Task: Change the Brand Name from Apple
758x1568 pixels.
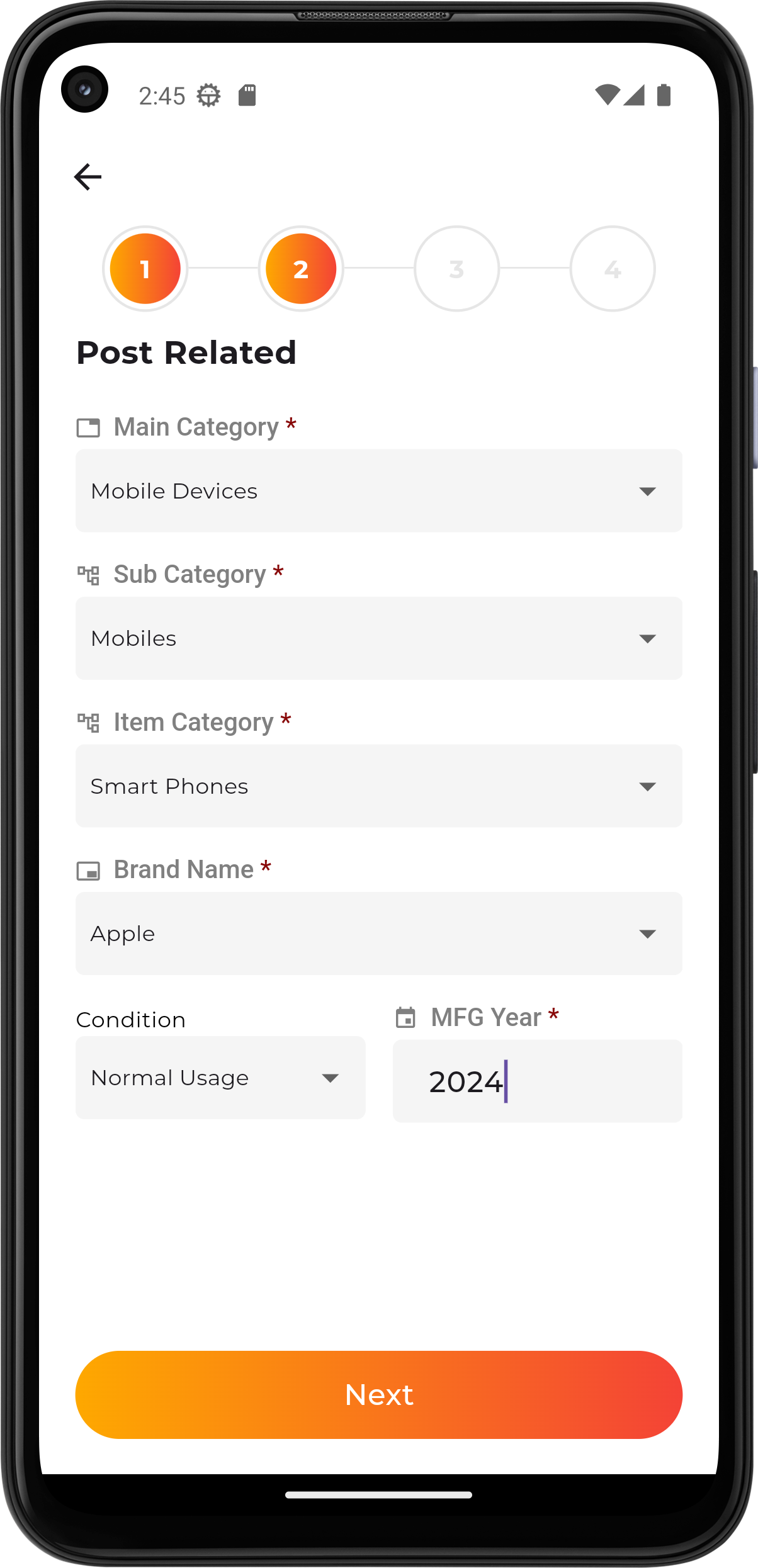Action: pos(378,933)
